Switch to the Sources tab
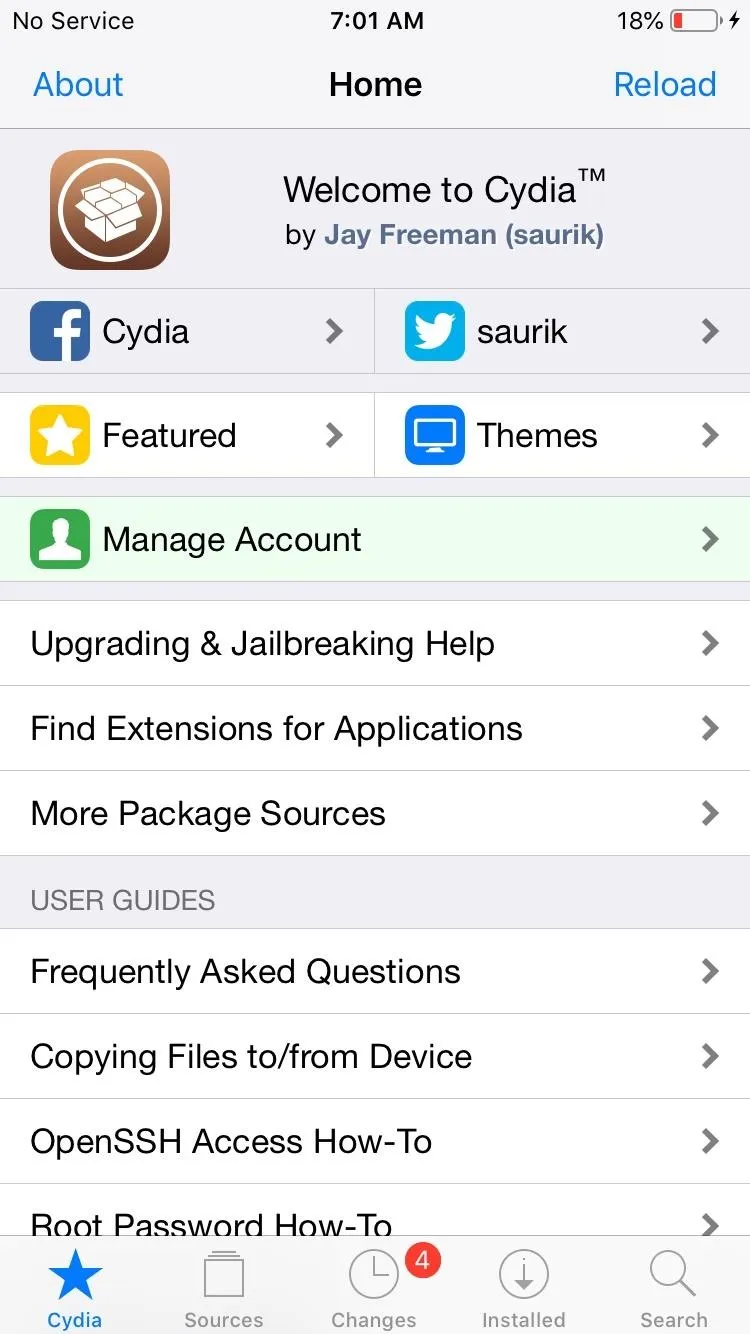 coord(224,1288)
